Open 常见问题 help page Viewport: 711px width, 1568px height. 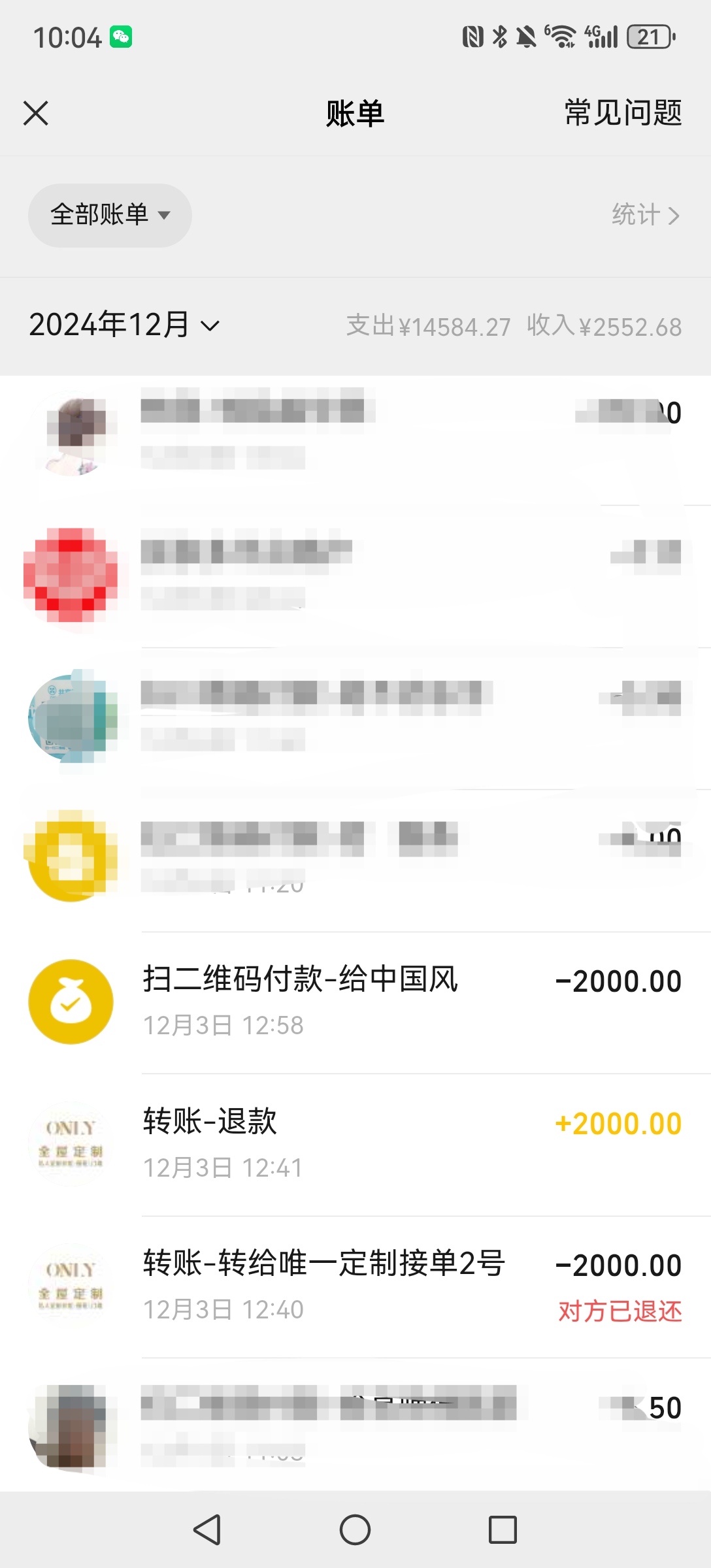point(623,113)
